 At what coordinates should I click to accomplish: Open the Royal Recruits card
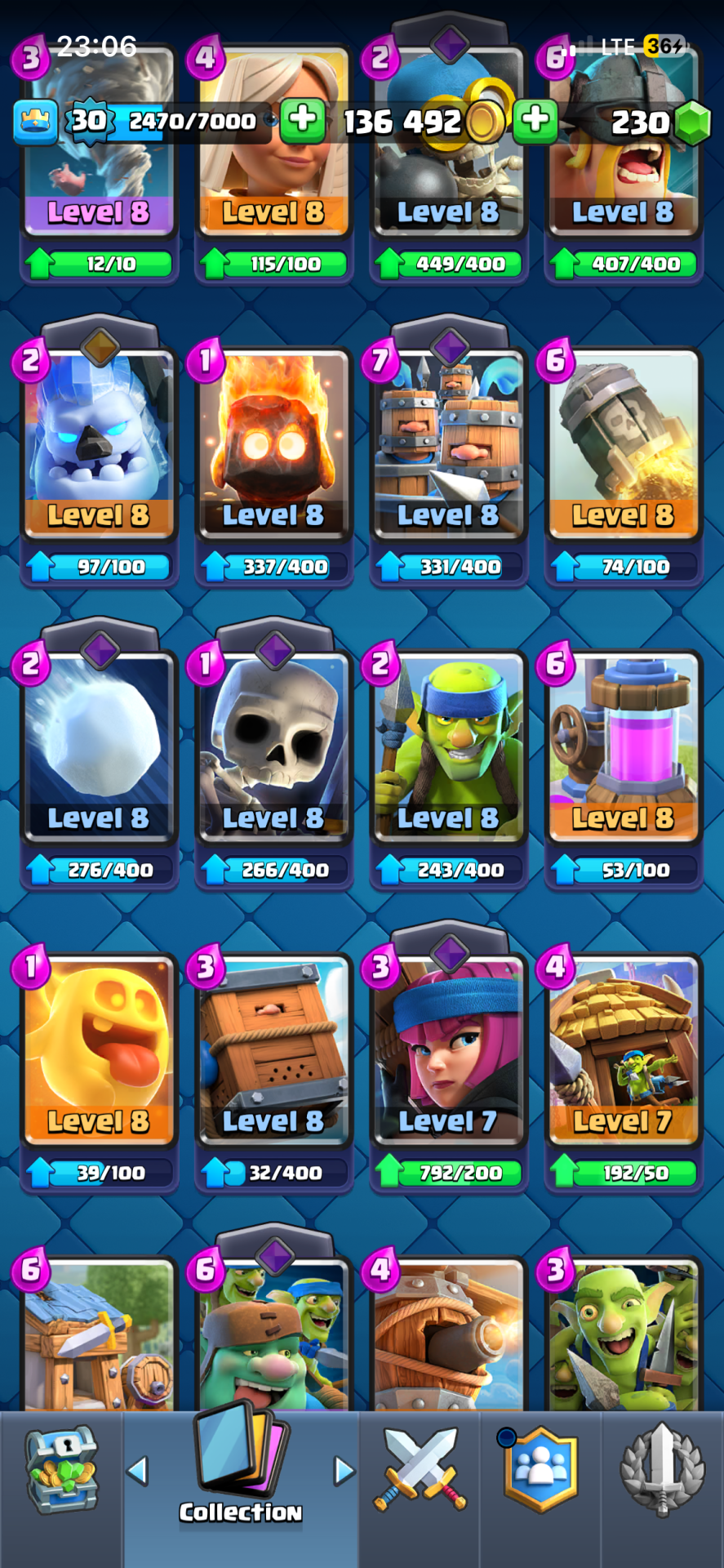click(x=448, y=445)
